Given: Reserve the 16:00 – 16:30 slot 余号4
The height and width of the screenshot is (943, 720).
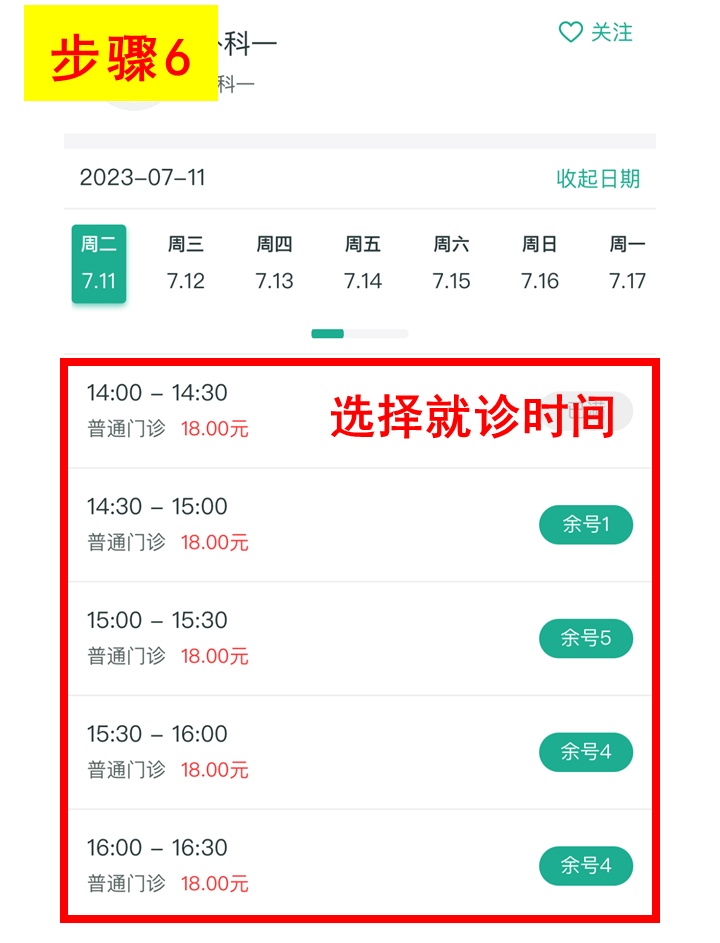Looking at the screenshot, I should click(x=585, y=866).
